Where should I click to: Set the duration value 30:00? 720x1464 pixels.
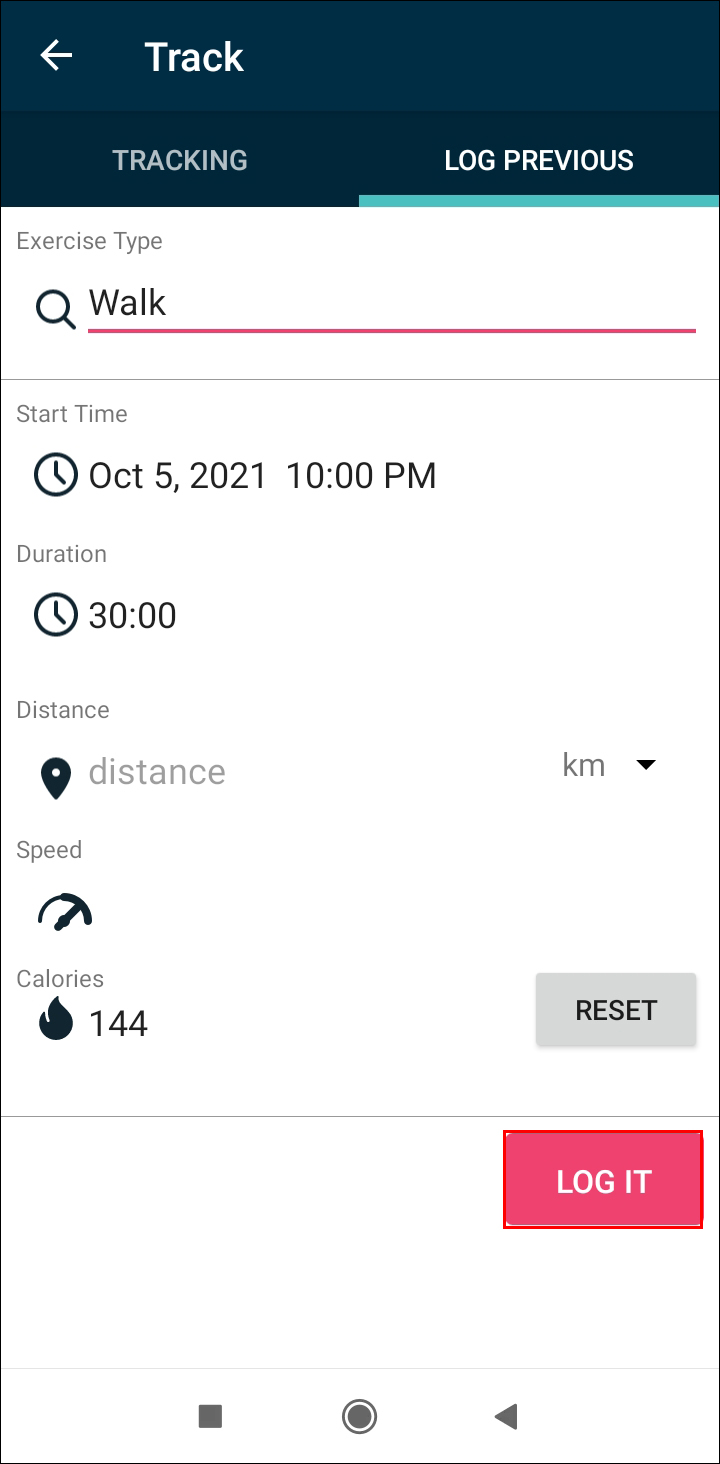point(133,616)
